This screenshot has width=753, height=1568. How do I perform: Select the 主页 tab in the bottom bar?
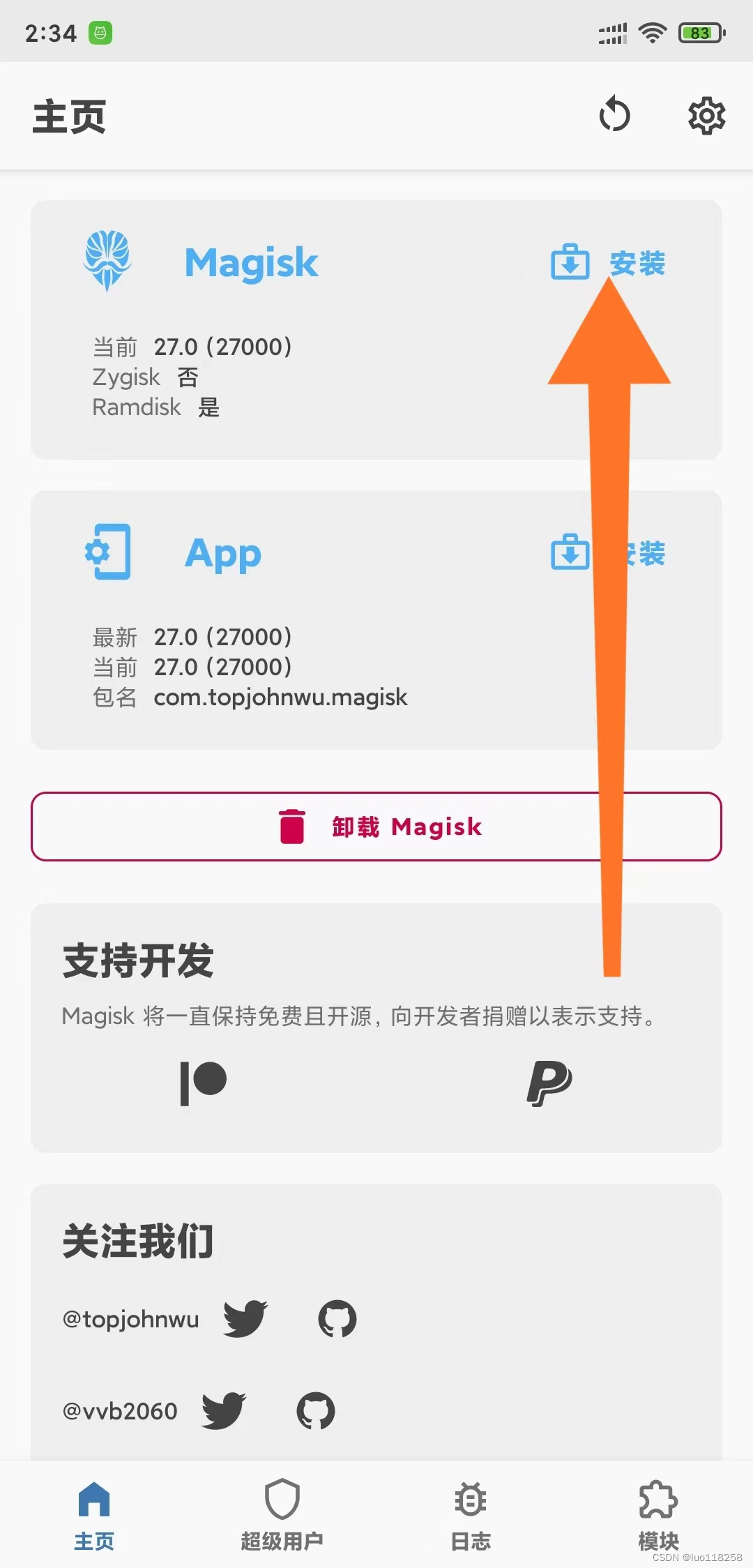[94, 1514]
